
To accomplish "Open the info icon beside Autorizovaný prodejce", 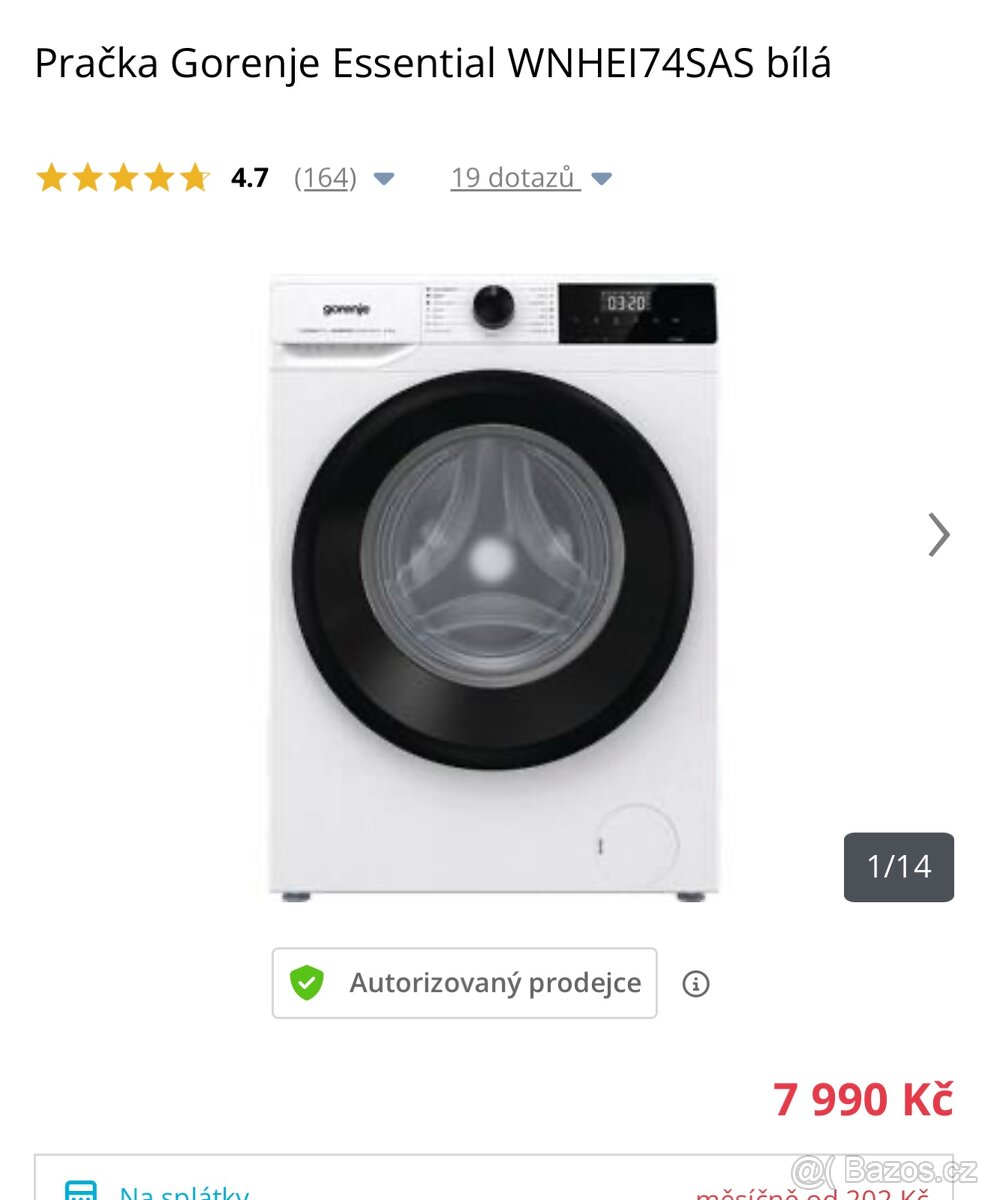I will (697, 983).
